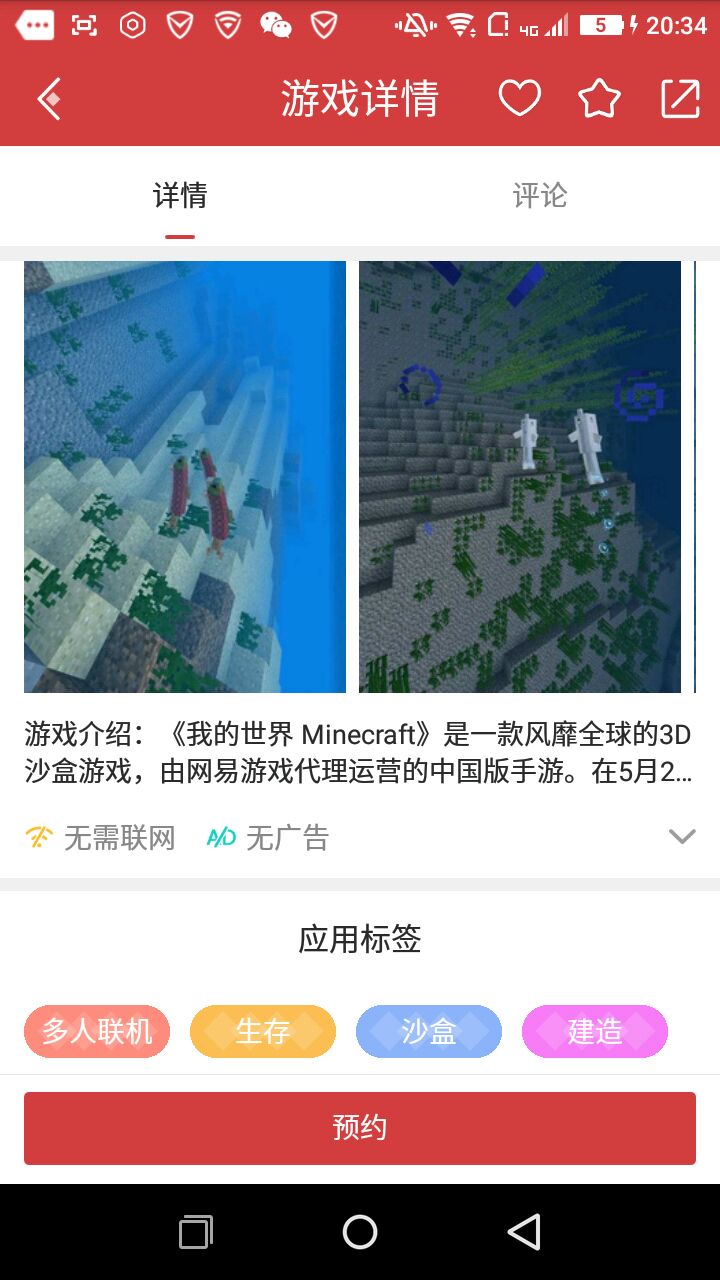720x1280 pixels.
Task: Switch to the 评论 tab
Action: [540, 196]
